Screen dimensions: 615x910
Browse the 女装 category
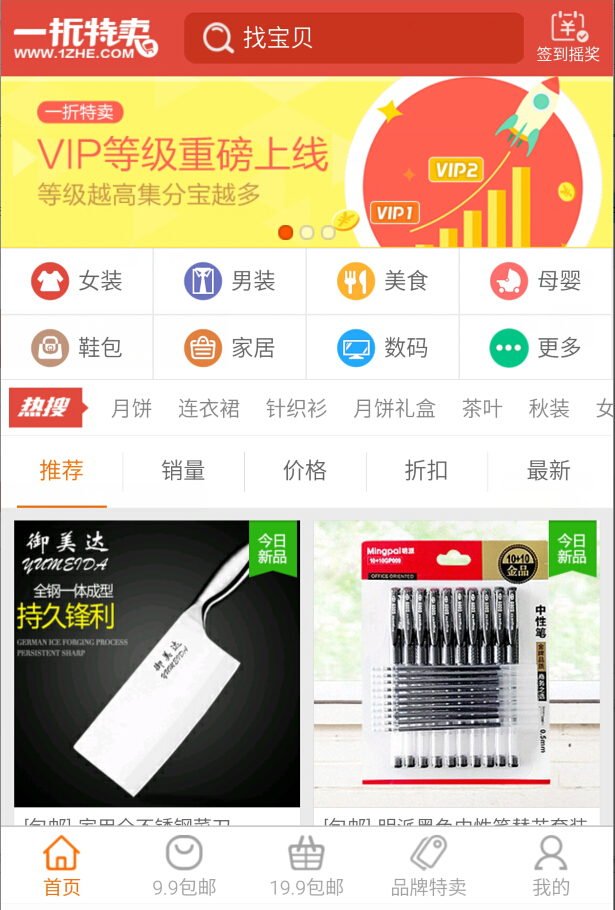click(x=77, y=281)
